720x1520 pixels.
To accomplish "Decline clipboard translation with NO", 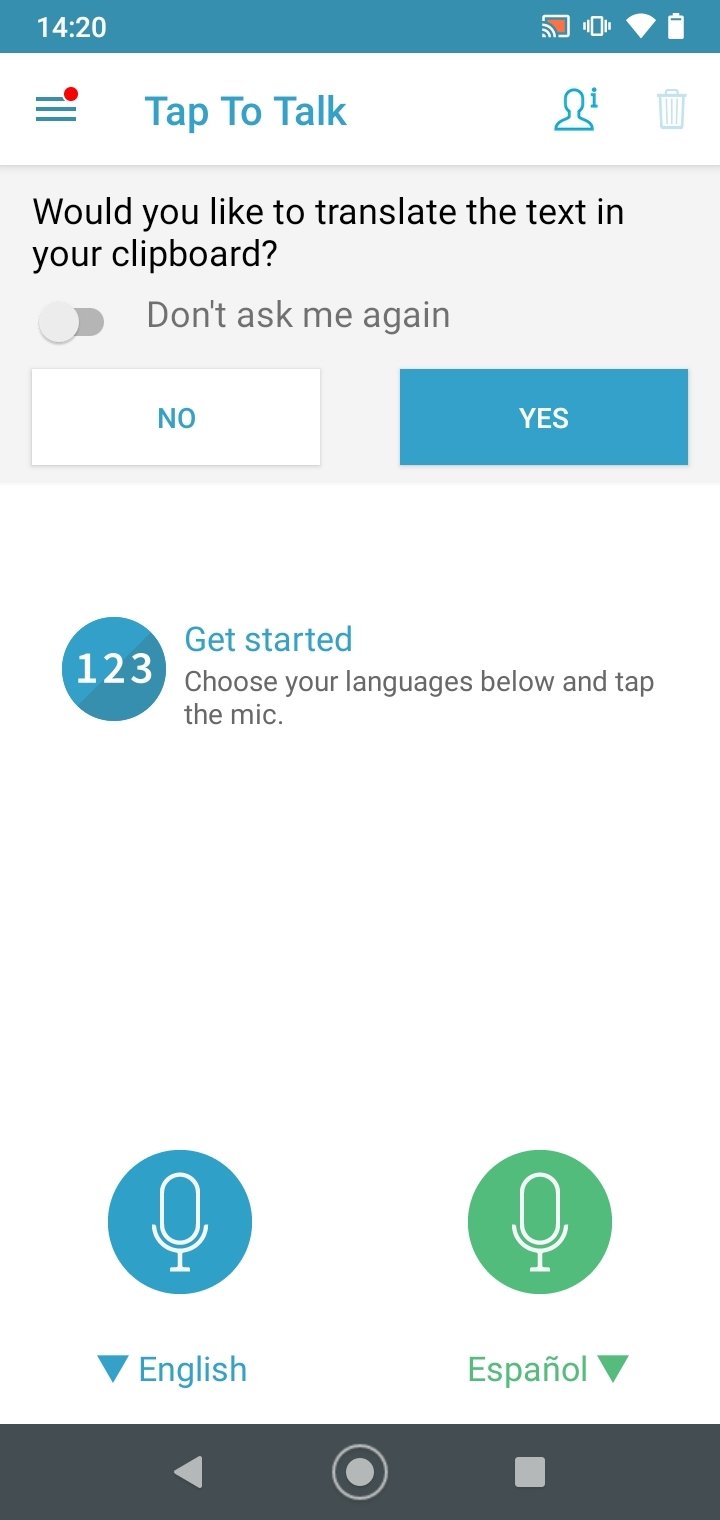I will [176, 417].
